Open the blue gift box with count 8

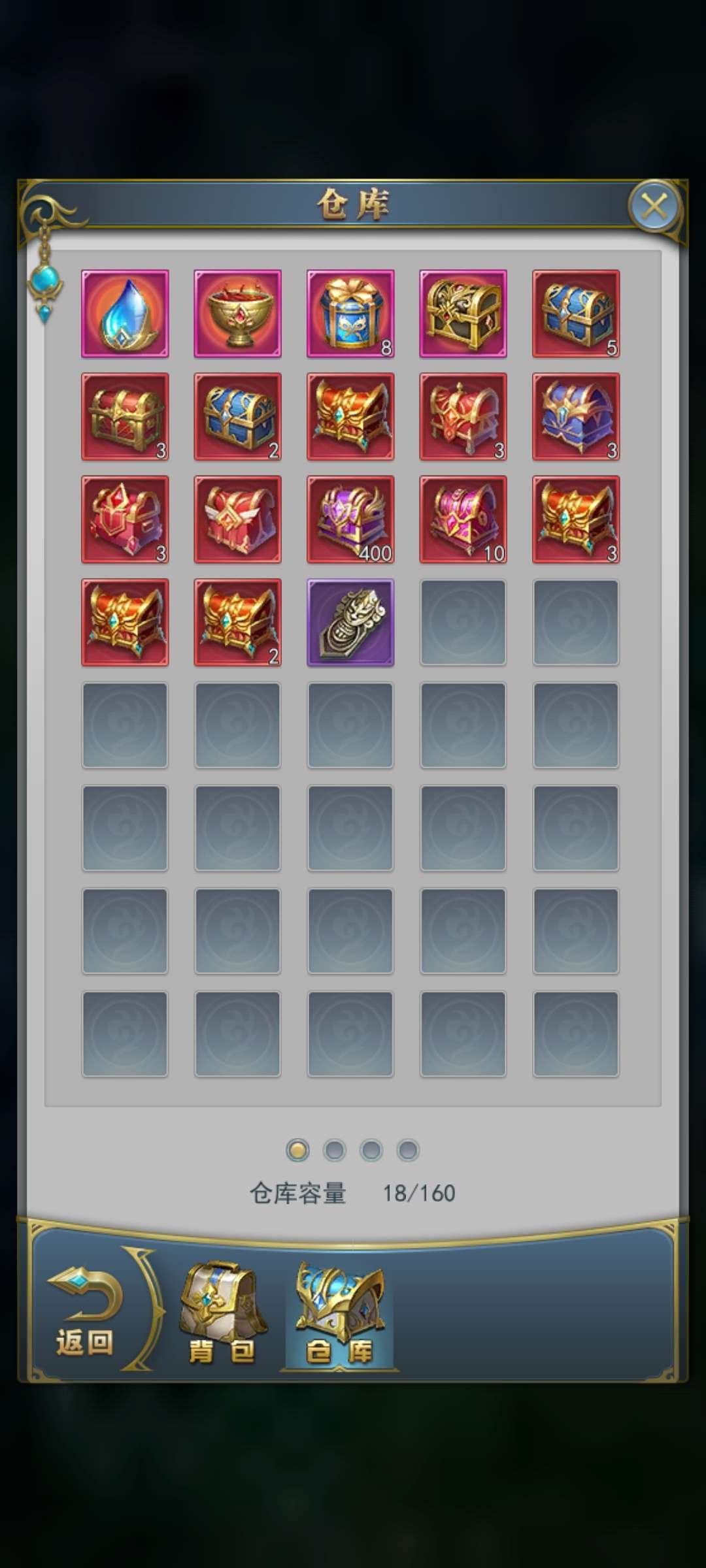tap(350, 314)
